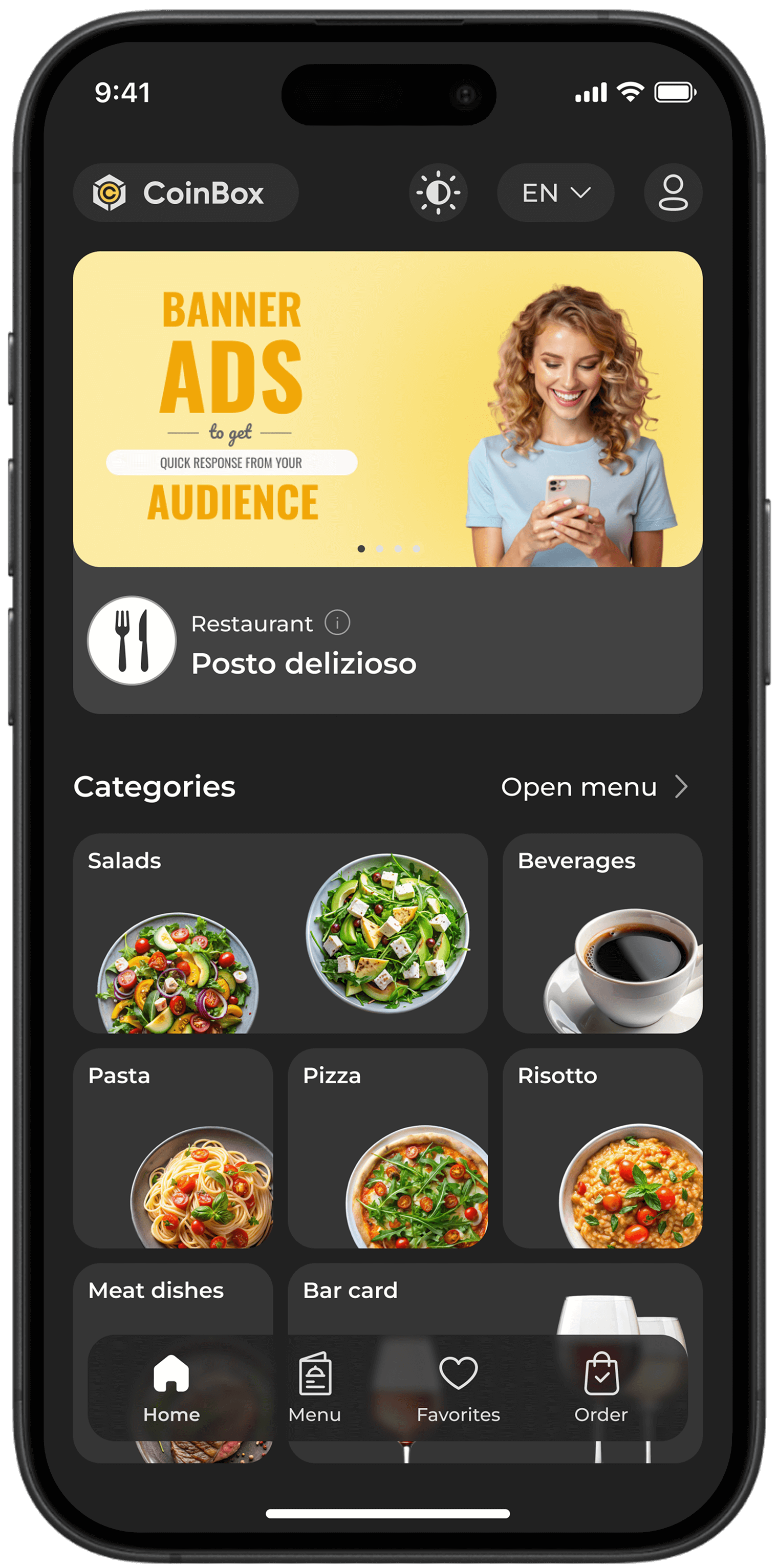
Task: Browse the Pasta category
Action: [173, 1148]
